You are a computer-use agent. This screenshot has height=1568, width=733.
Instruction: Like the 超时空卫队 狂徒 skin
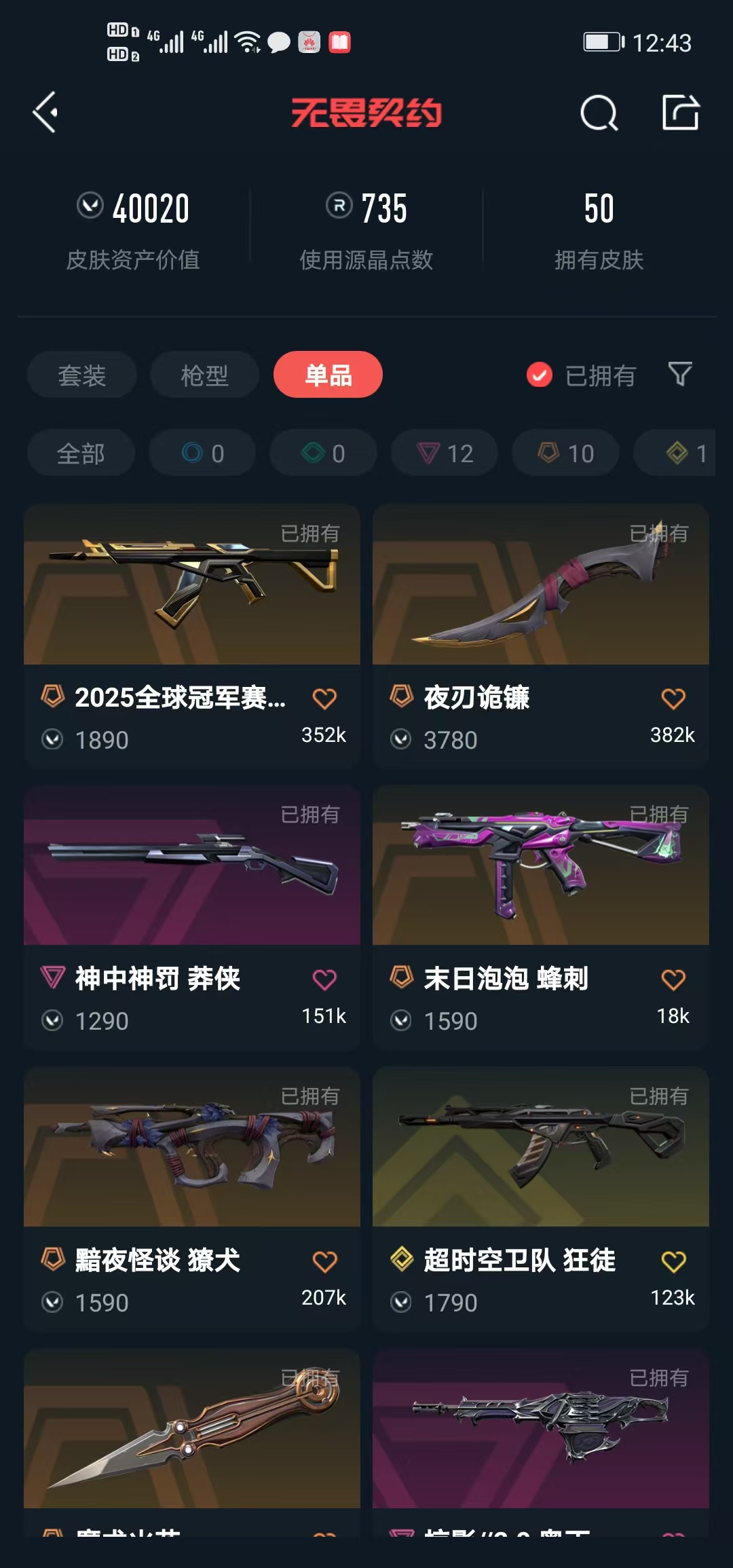coord(673,1261)
